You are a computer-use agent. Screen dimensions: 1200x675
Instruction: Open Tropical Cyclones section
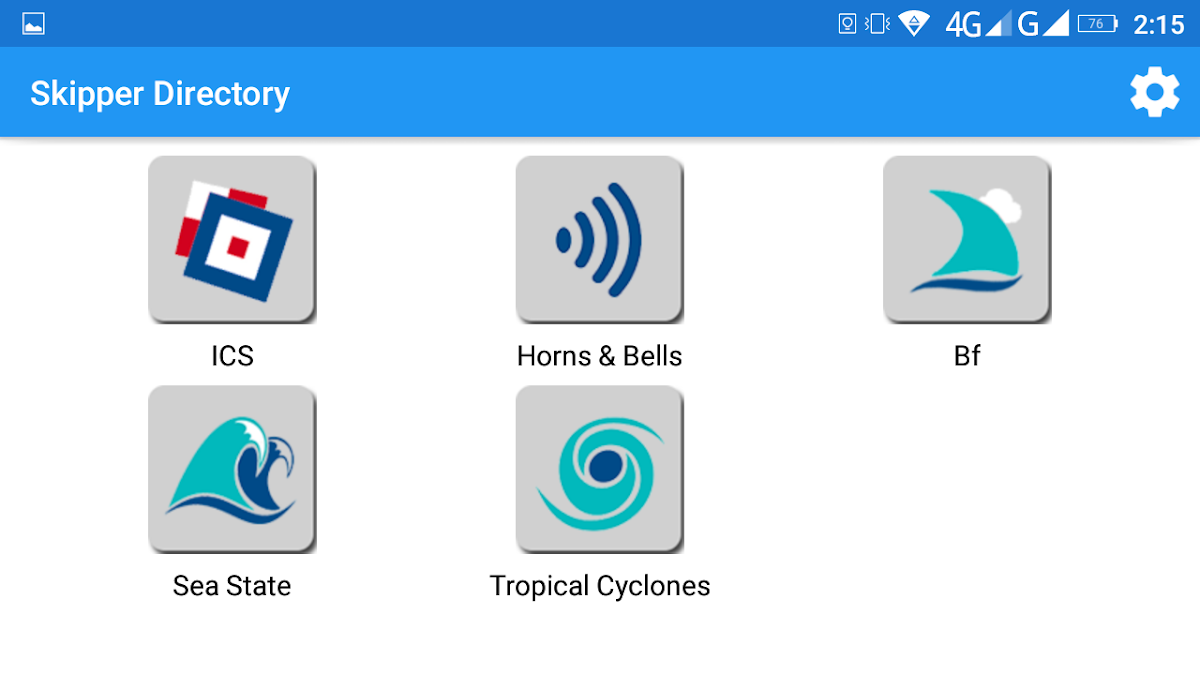(x=599, y=470)
